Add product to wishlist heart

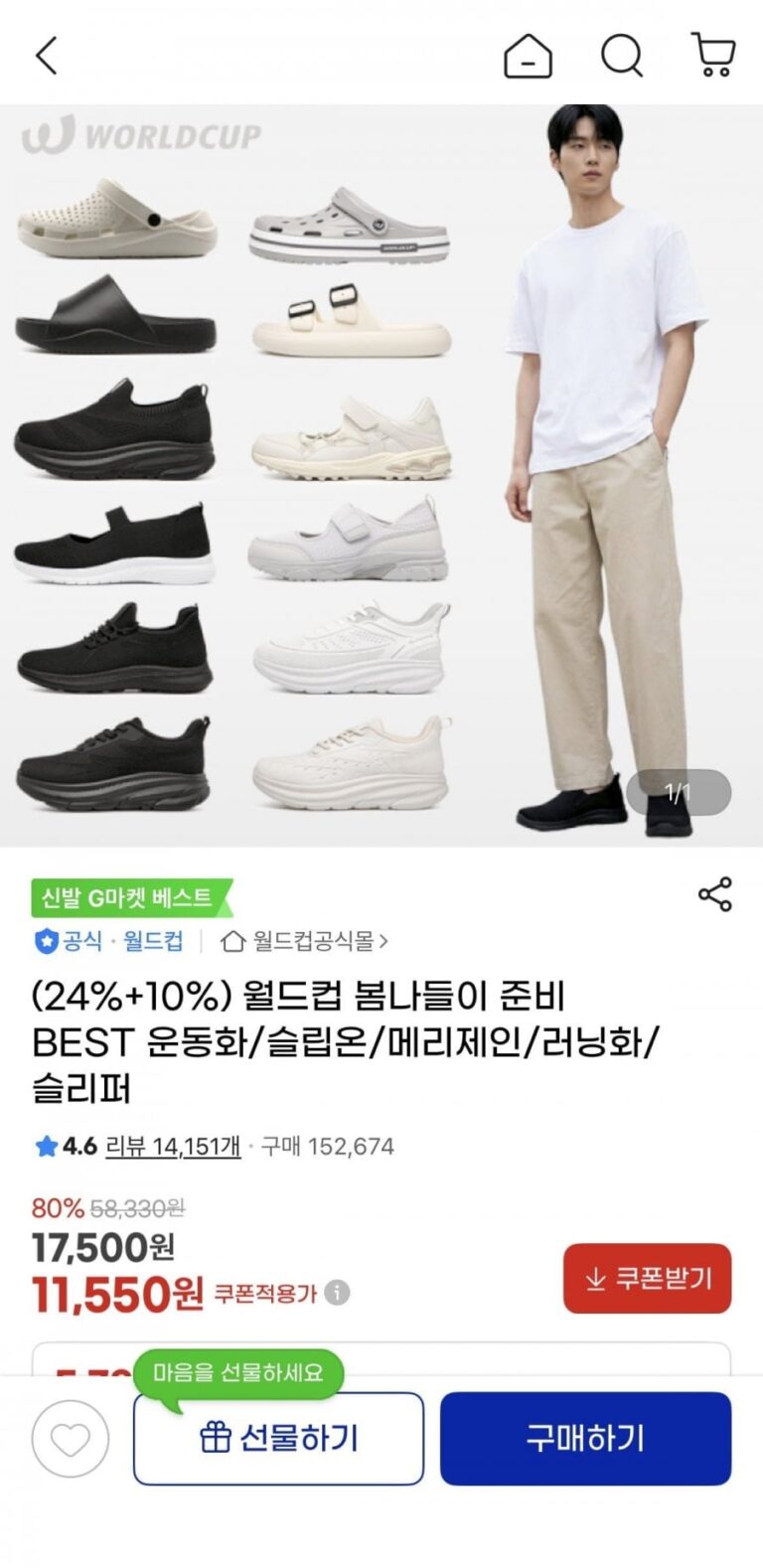point(70,1438)
